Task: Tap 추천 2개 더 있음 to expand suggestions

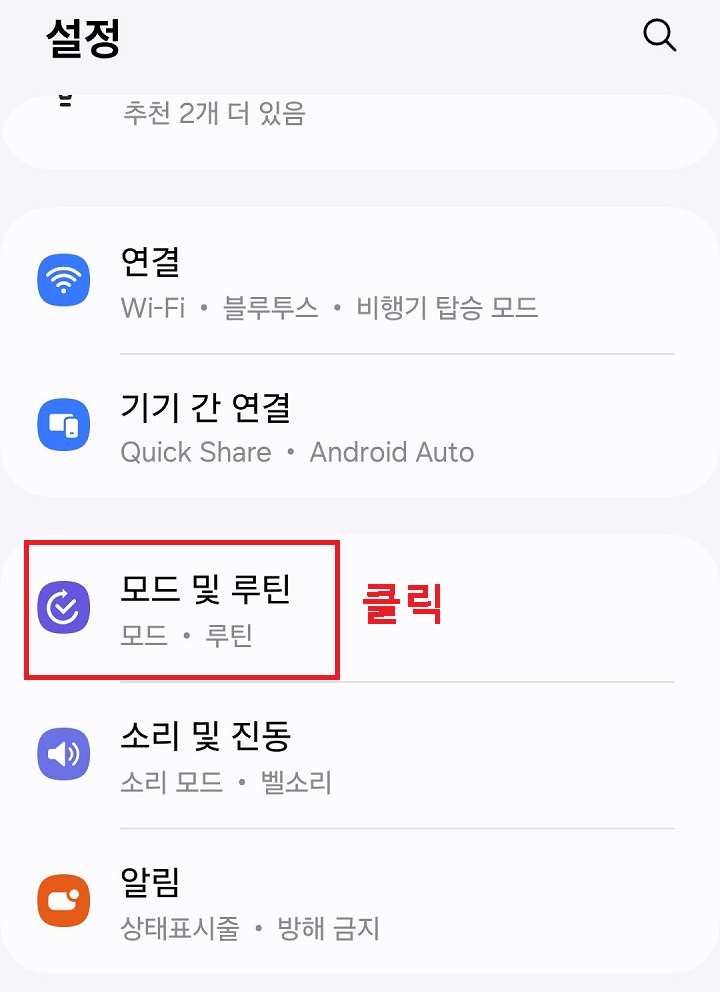Action: [213, 114]
